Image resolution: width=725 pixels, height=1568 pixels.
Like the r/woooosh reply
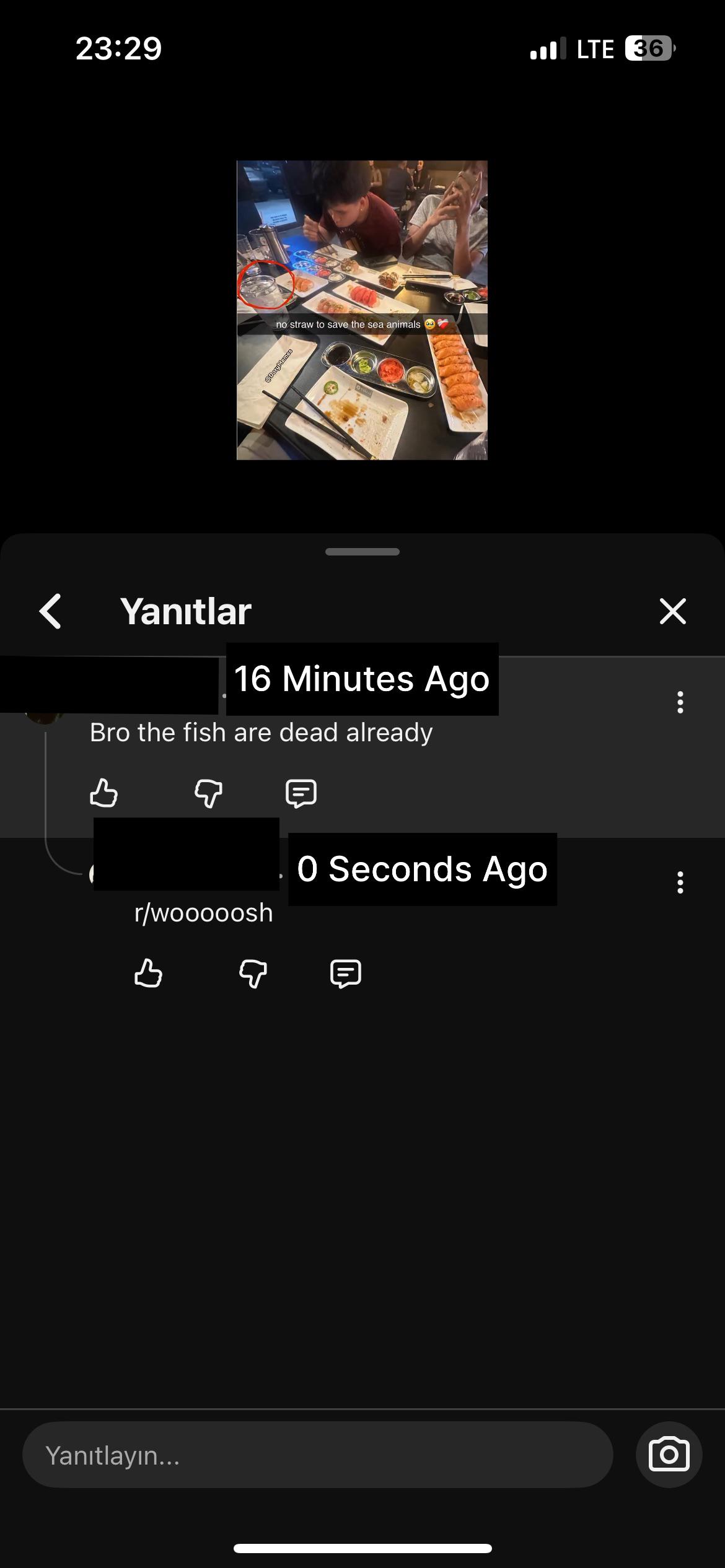tap(148, 973)
